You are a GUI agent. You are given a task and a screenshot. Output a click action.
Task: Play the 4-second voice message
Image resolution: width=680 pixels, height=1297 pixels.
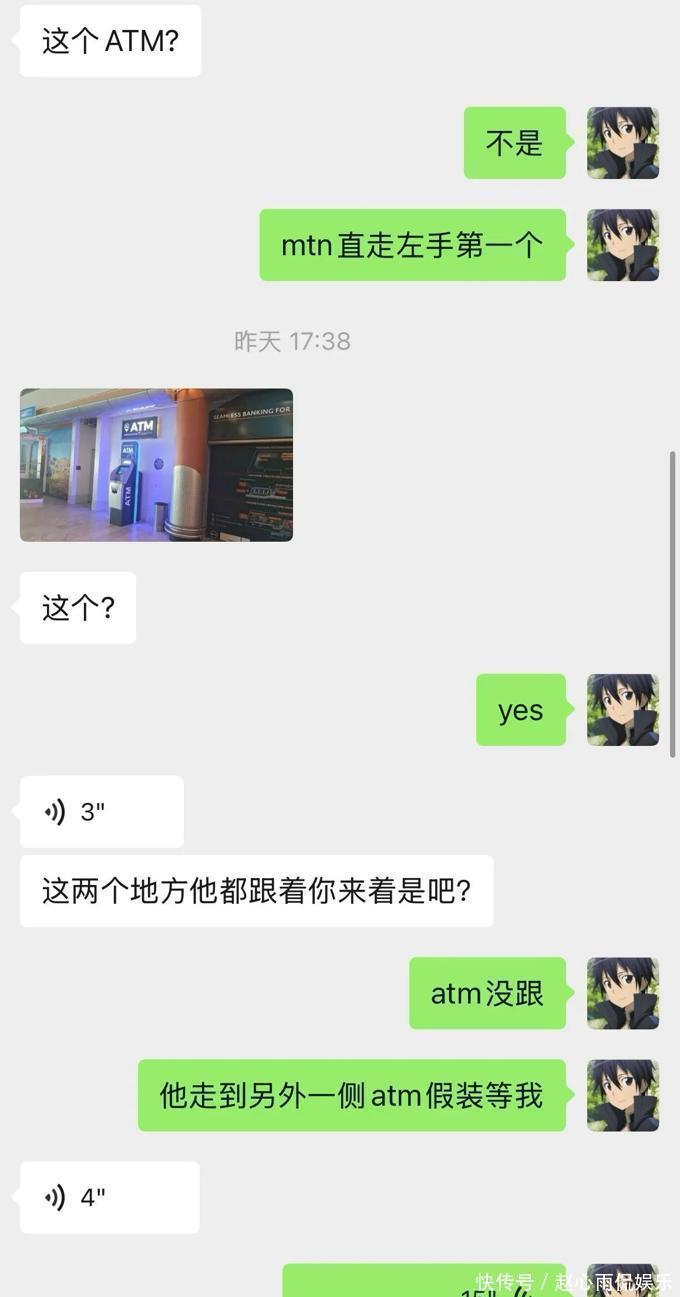[109, 1197]
